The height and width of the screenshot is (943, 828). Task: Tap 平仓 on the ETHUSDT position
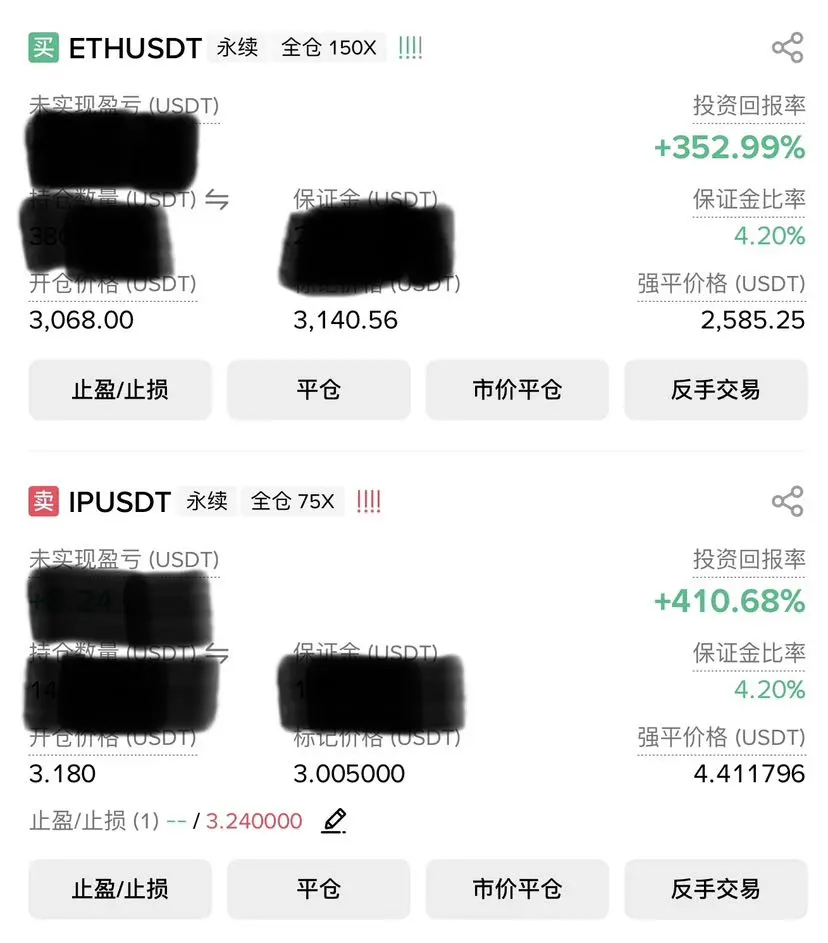coord(318,390)
